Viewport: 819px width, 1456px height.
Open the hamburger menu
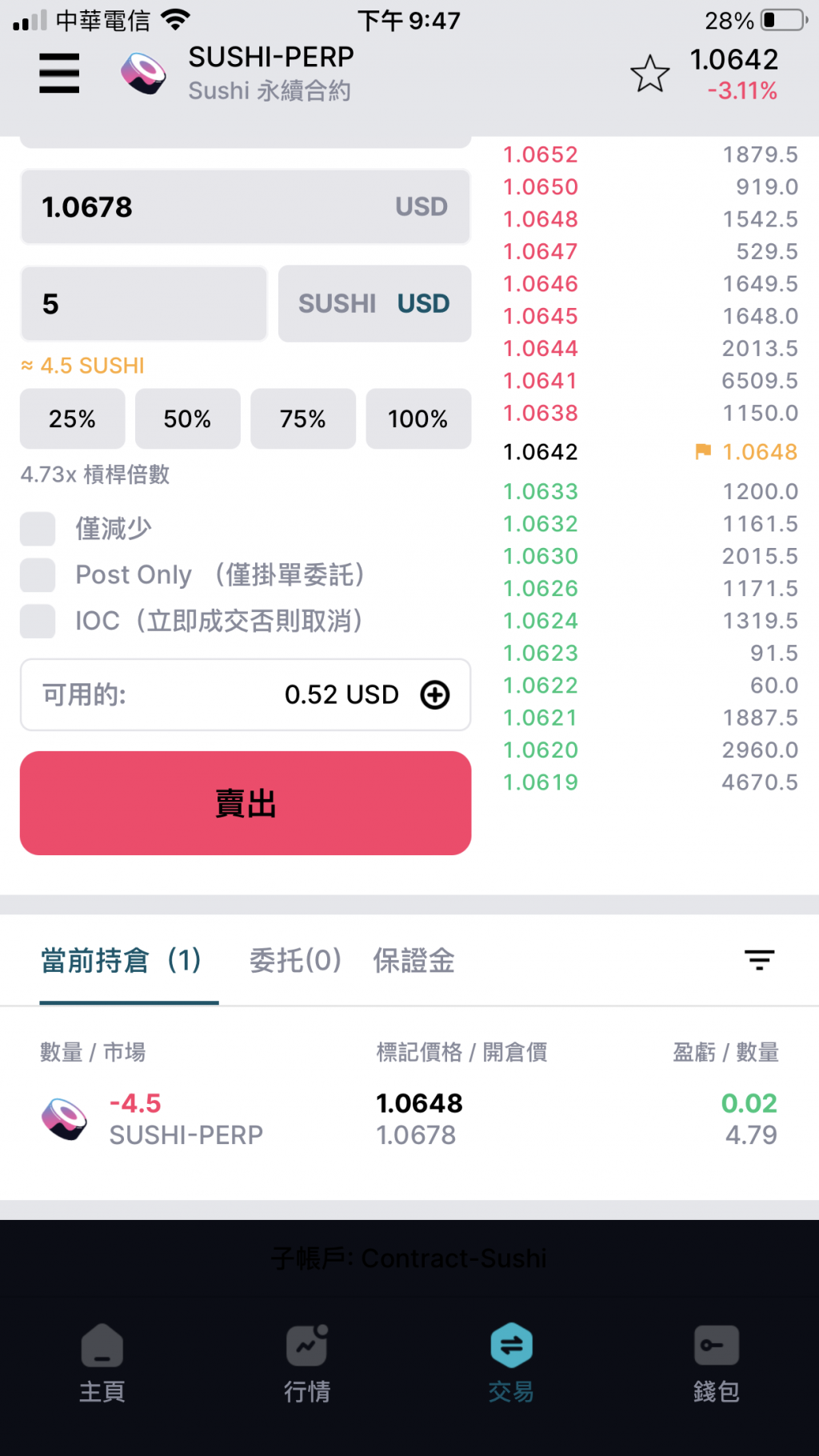(x=59, y=74)
